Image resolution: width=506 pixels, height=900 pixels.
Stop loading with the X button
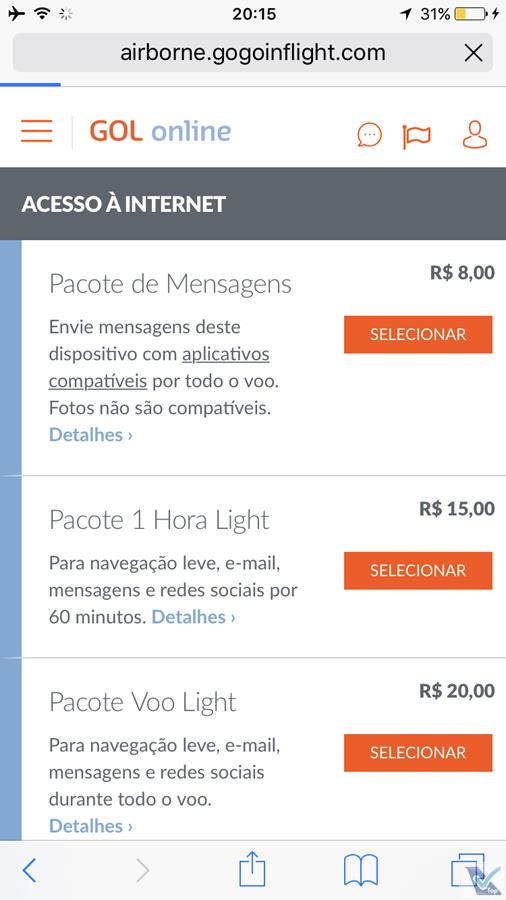coord(473,53)
